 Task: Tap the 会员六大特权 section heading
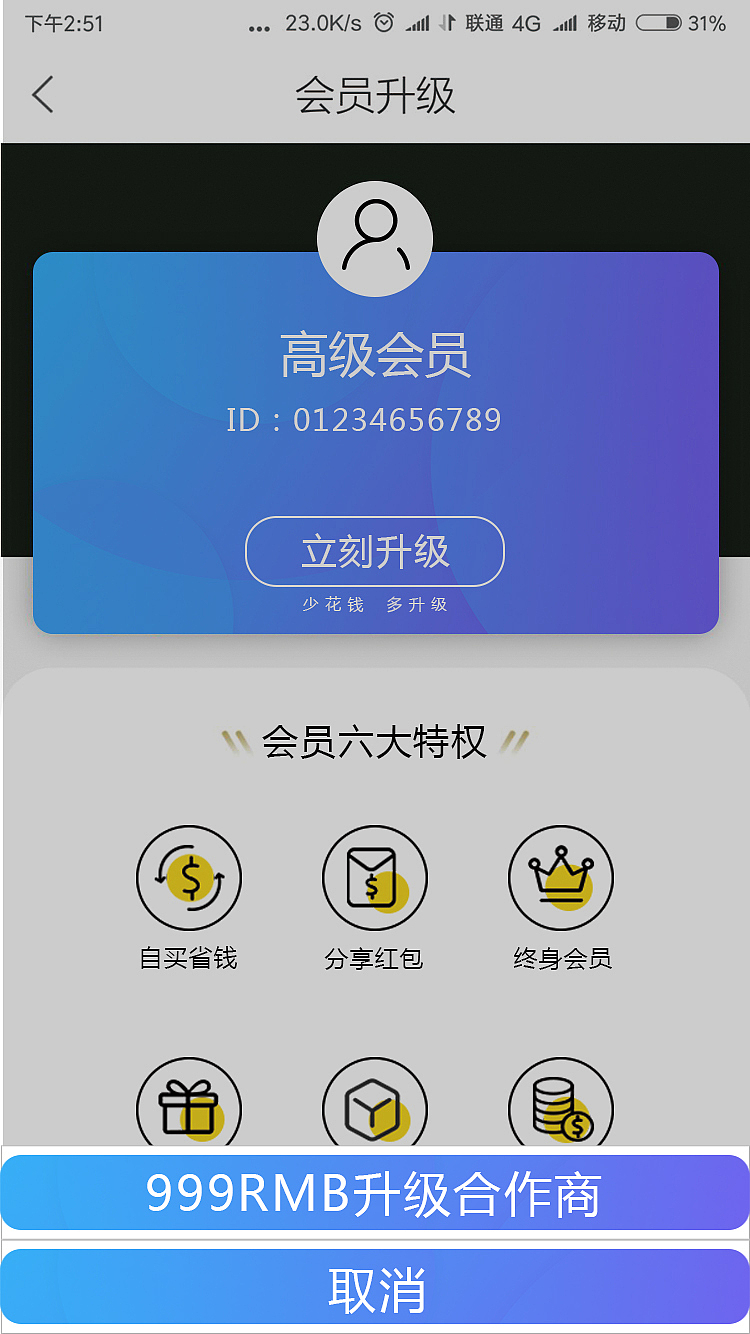[x=374, y=741]
